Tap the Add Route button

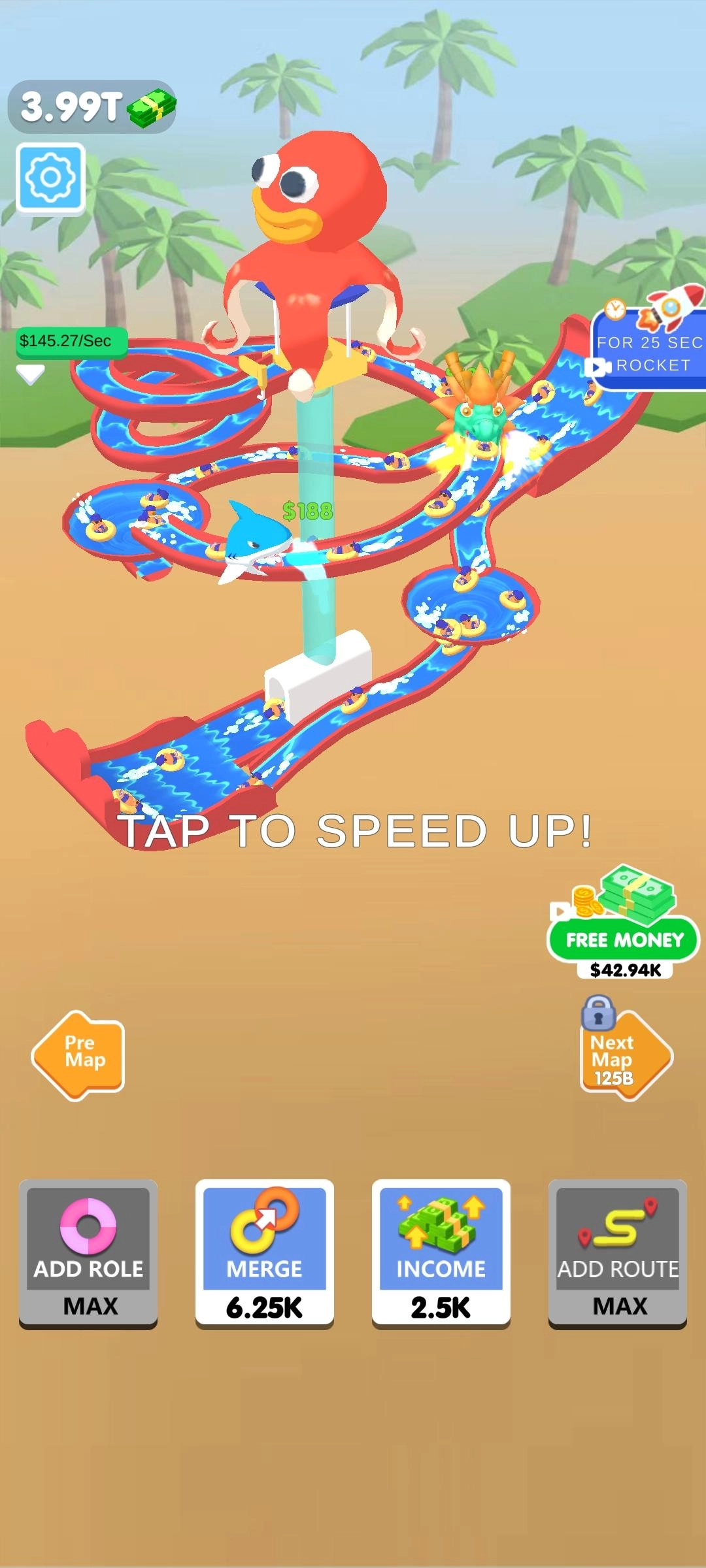point(618,1253)
